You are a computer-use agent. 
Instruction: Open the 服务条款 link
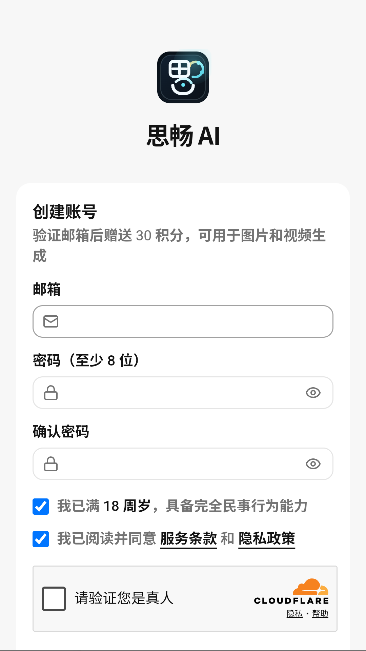[x=188, y=539]
